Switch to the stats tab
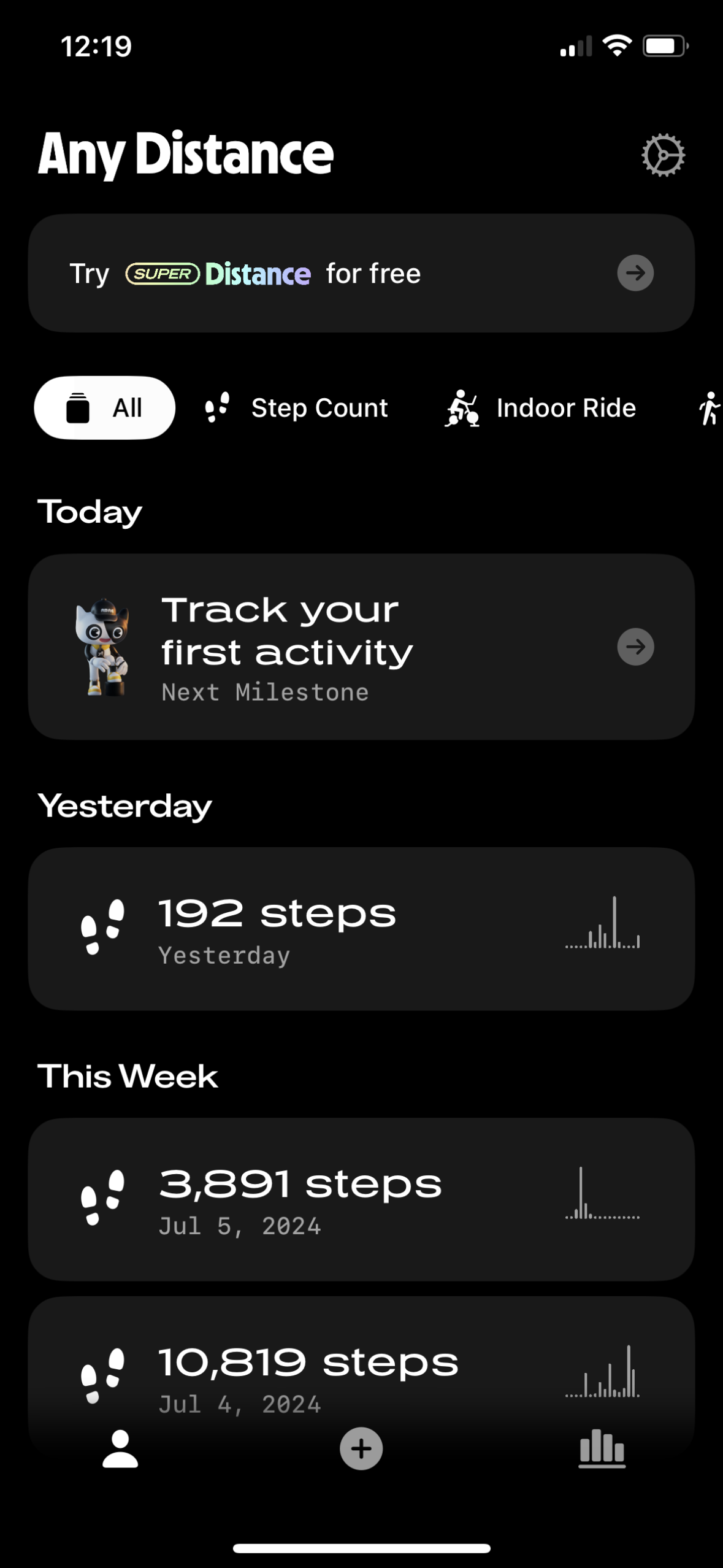The width and height of the screenshot is (723, 1568). click(x=602, y=1450)
